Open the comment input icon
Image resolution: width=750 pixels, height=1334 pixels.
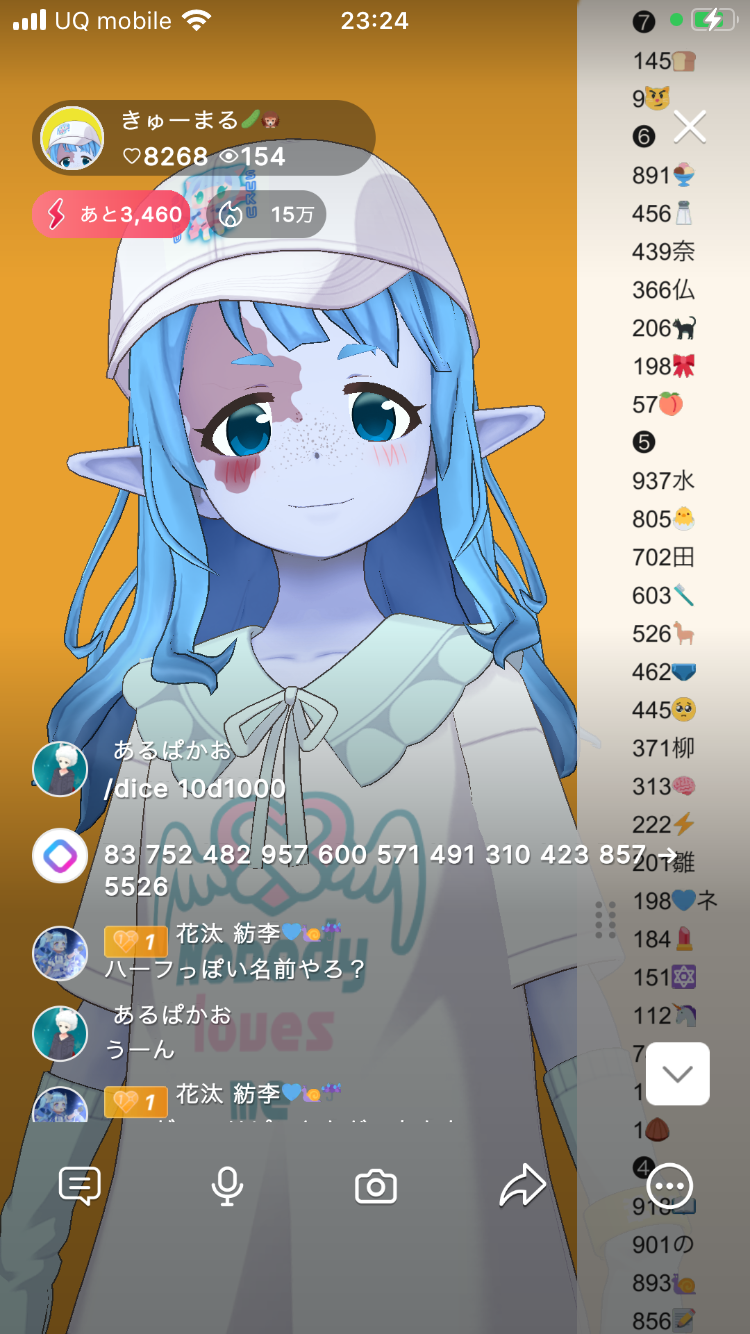(x=80, y=1187)
